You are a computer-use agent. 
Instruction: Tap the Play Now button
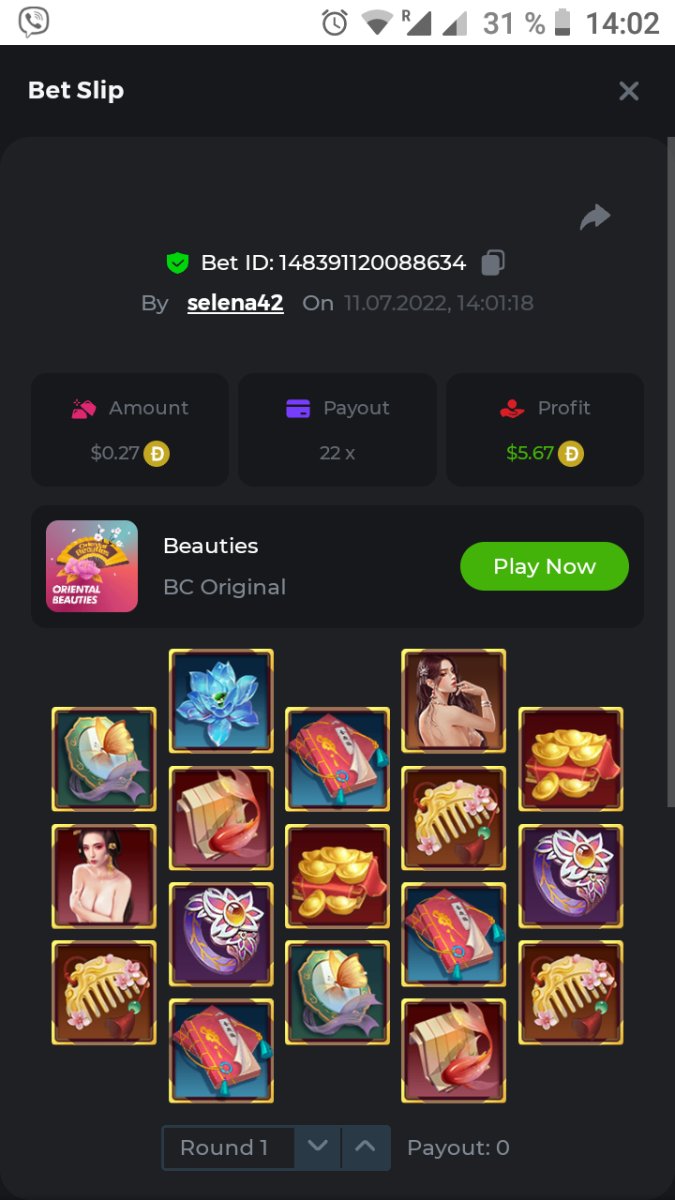point(544,566)
